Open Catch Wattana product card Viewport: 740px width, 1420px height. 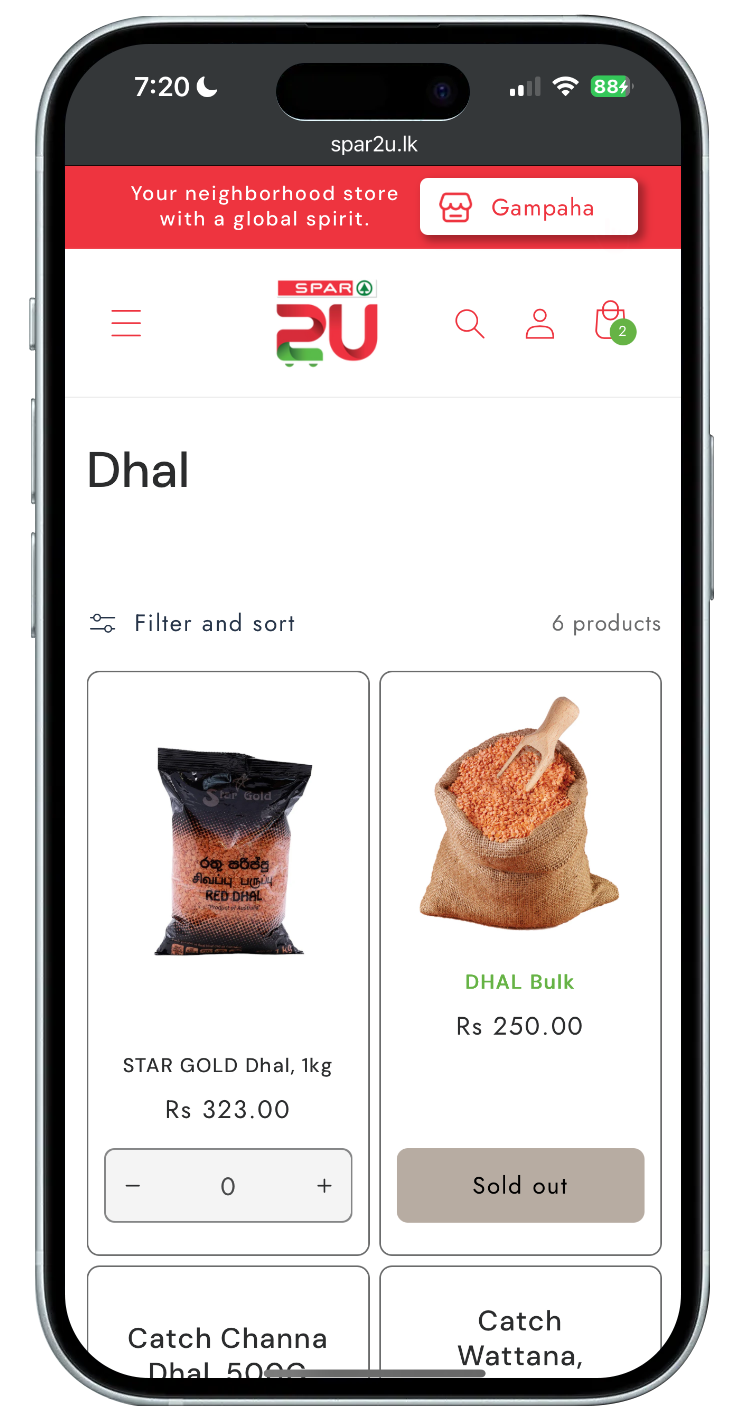click(x=520, y=1337)
